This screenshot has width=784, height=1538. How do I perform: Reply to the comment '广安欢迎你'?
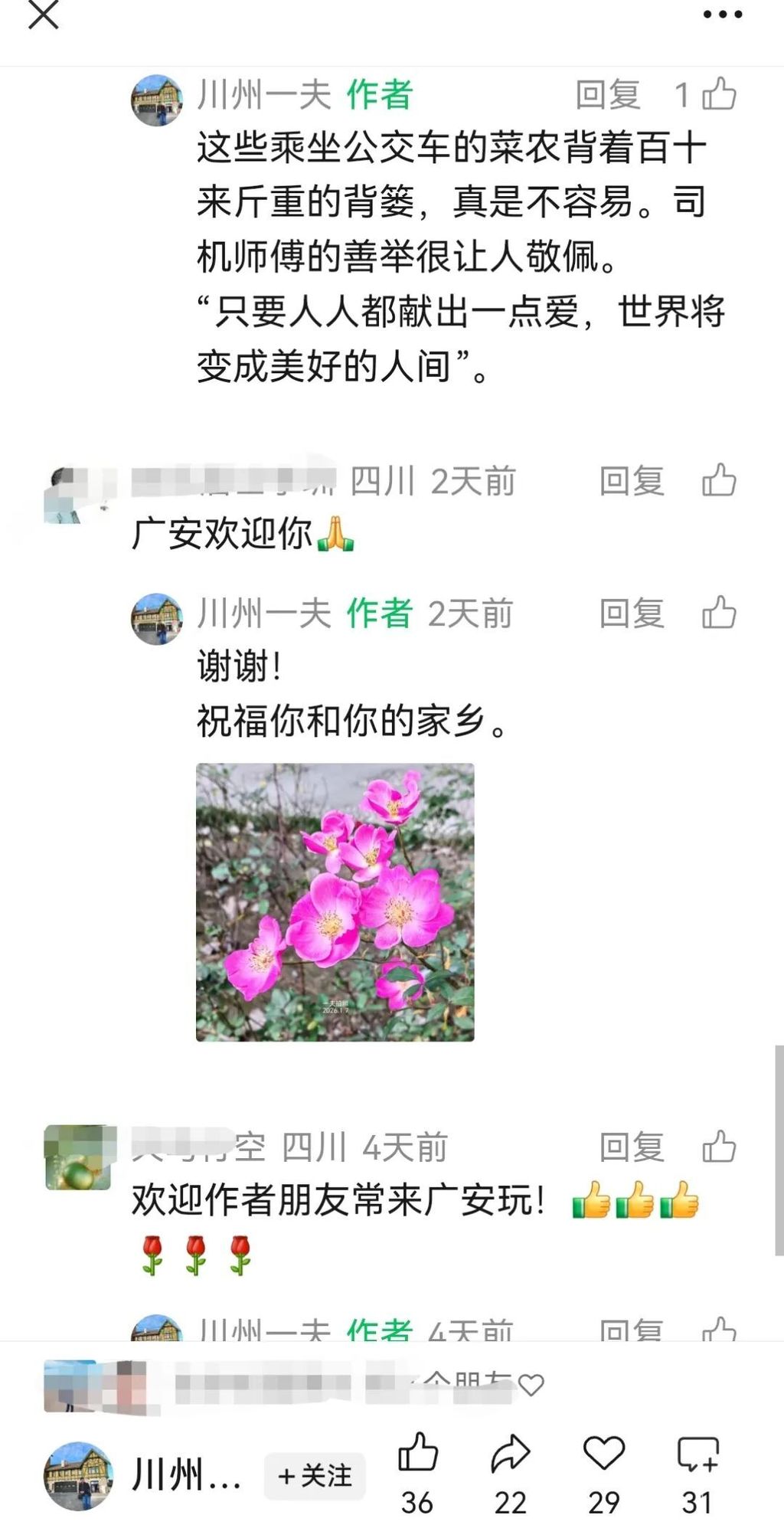631,481
